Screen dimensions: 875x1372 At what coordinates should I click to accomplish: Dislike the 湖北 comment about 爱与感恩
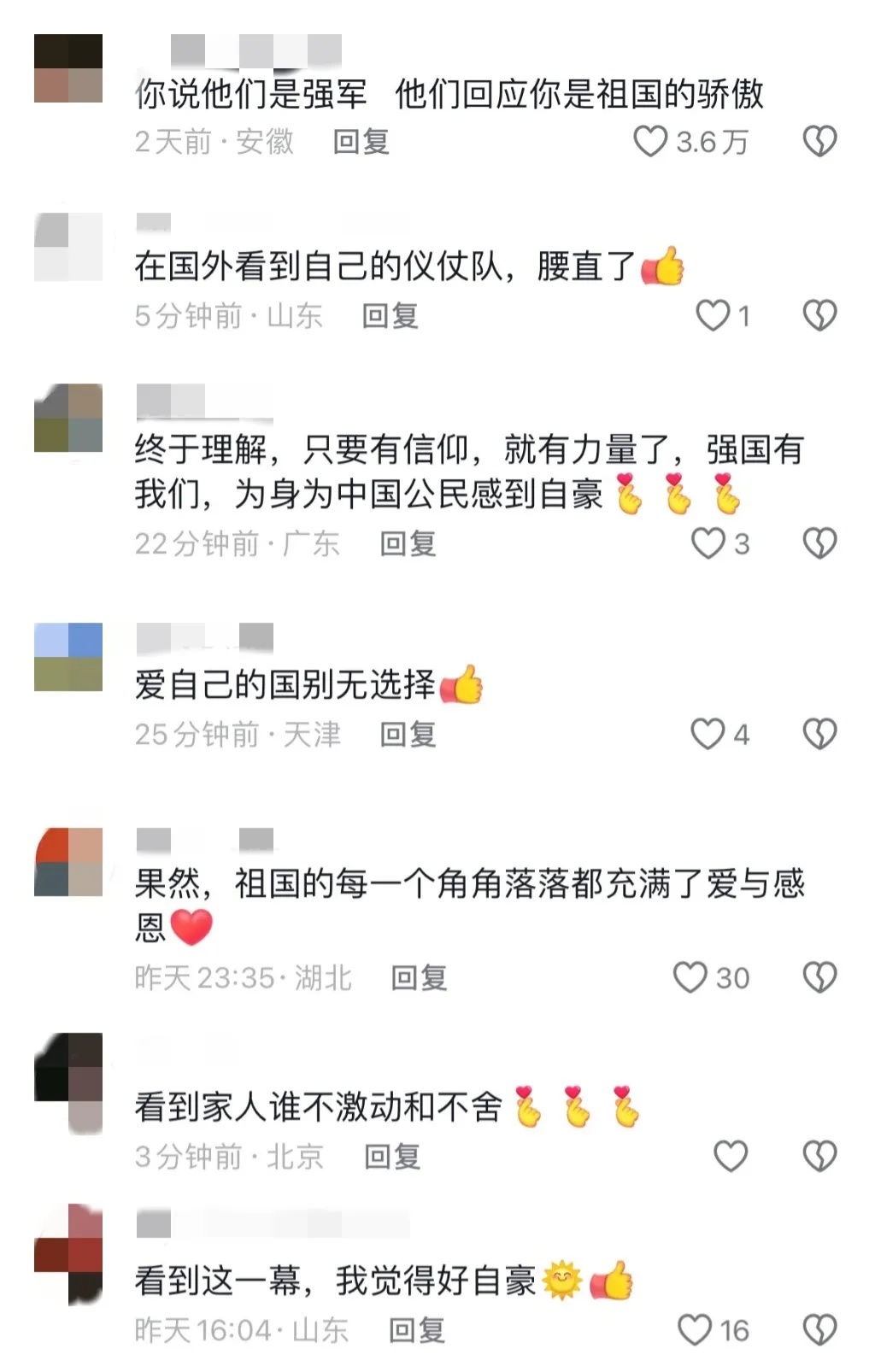coord(819,977)
